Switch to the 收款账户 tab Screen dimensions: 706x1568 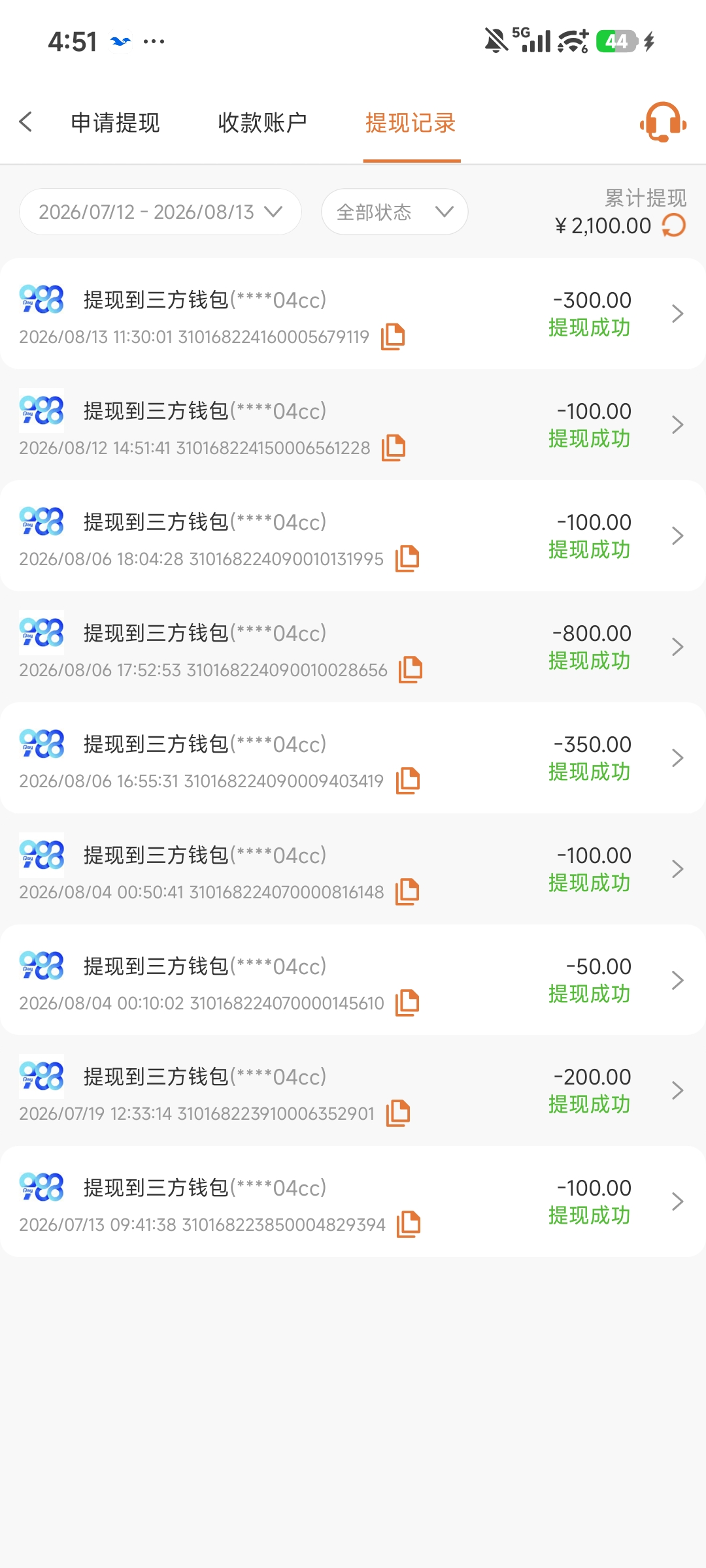tap(263, 123)
